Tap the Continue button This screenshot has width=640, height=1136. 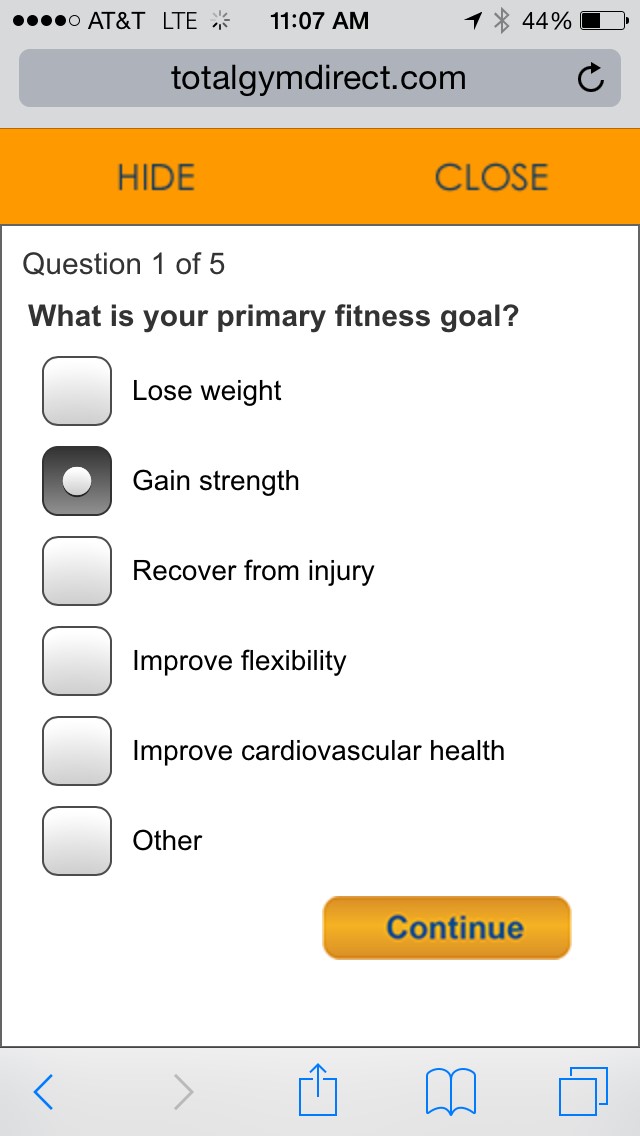447,928
